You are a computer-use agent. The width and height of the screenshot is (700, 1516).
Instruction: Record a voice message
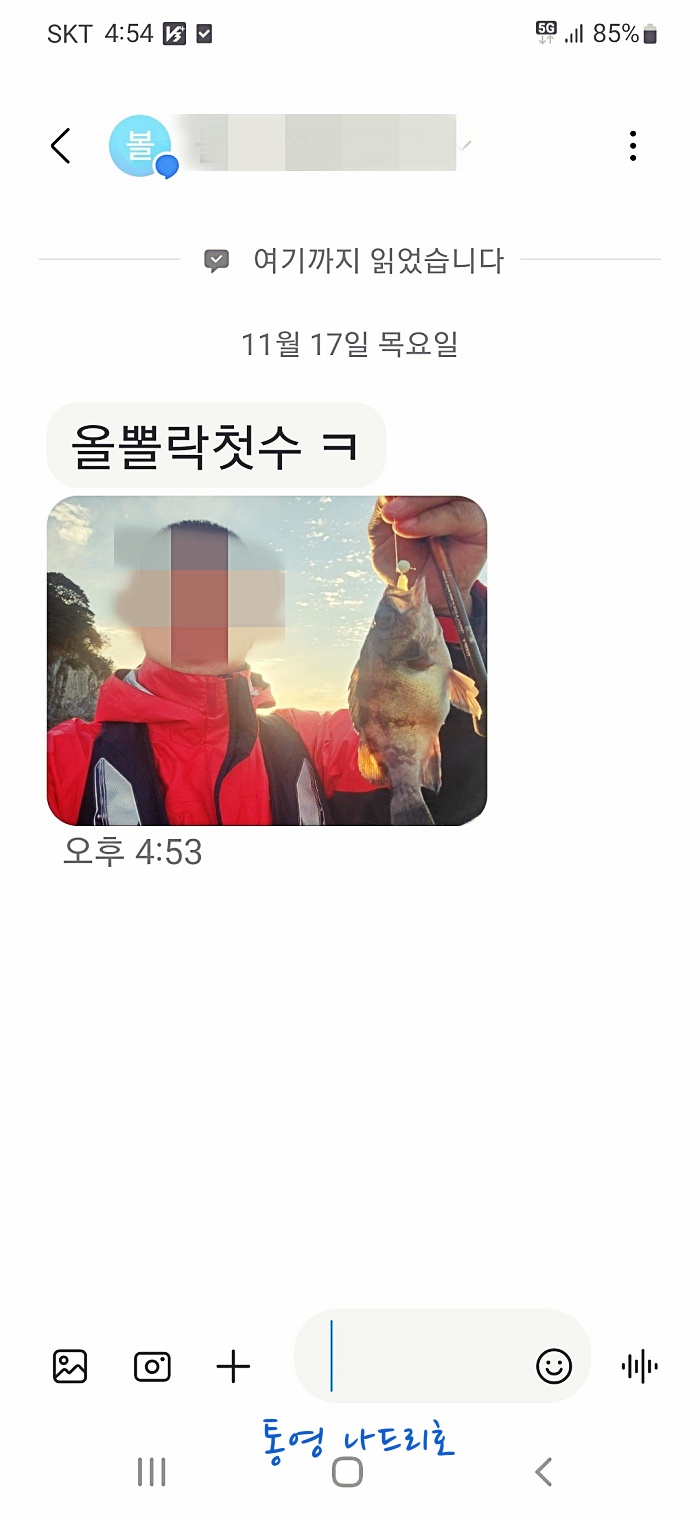click(639, 1366)
